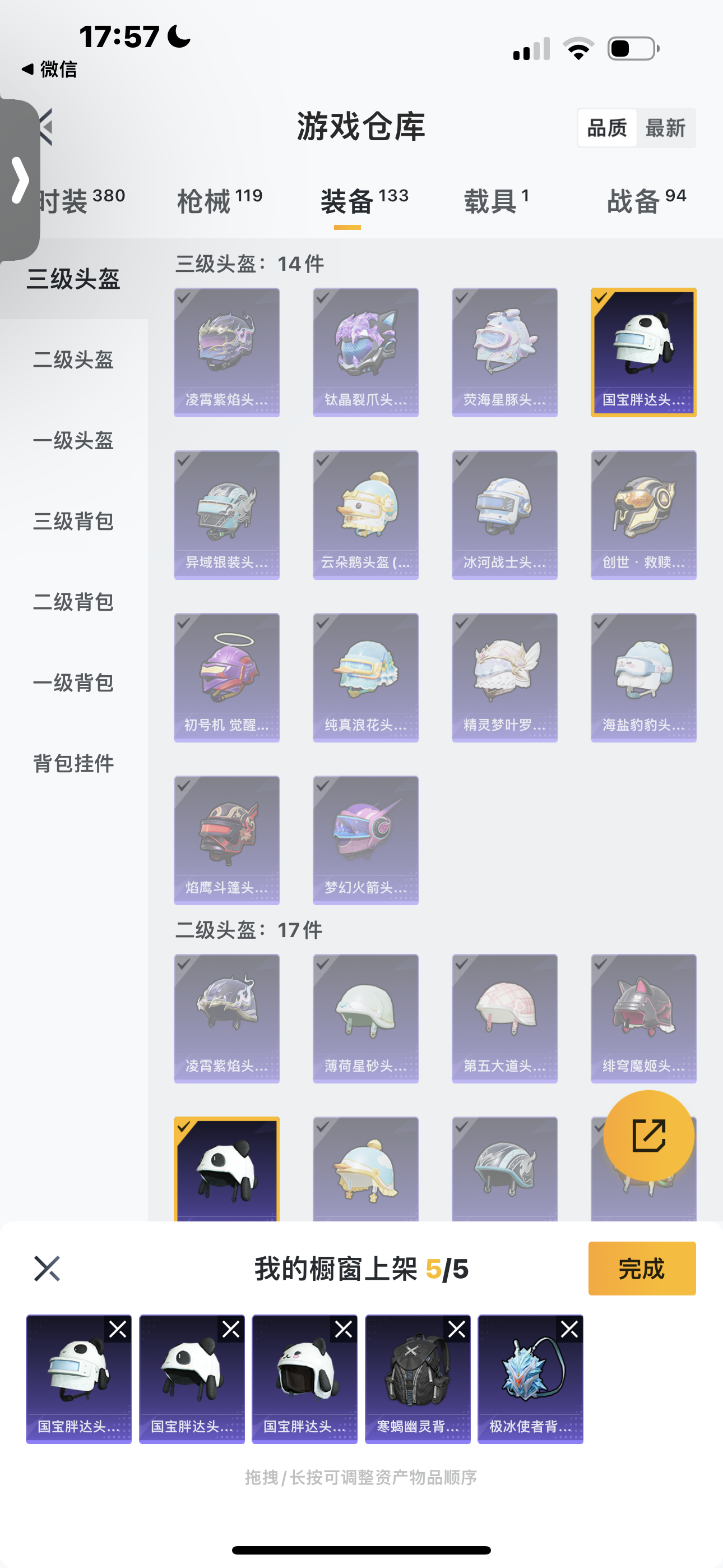The image size is (723, 1568).
Task: Close the 我的橱窗上架 panel
Action: point(47,1269)
